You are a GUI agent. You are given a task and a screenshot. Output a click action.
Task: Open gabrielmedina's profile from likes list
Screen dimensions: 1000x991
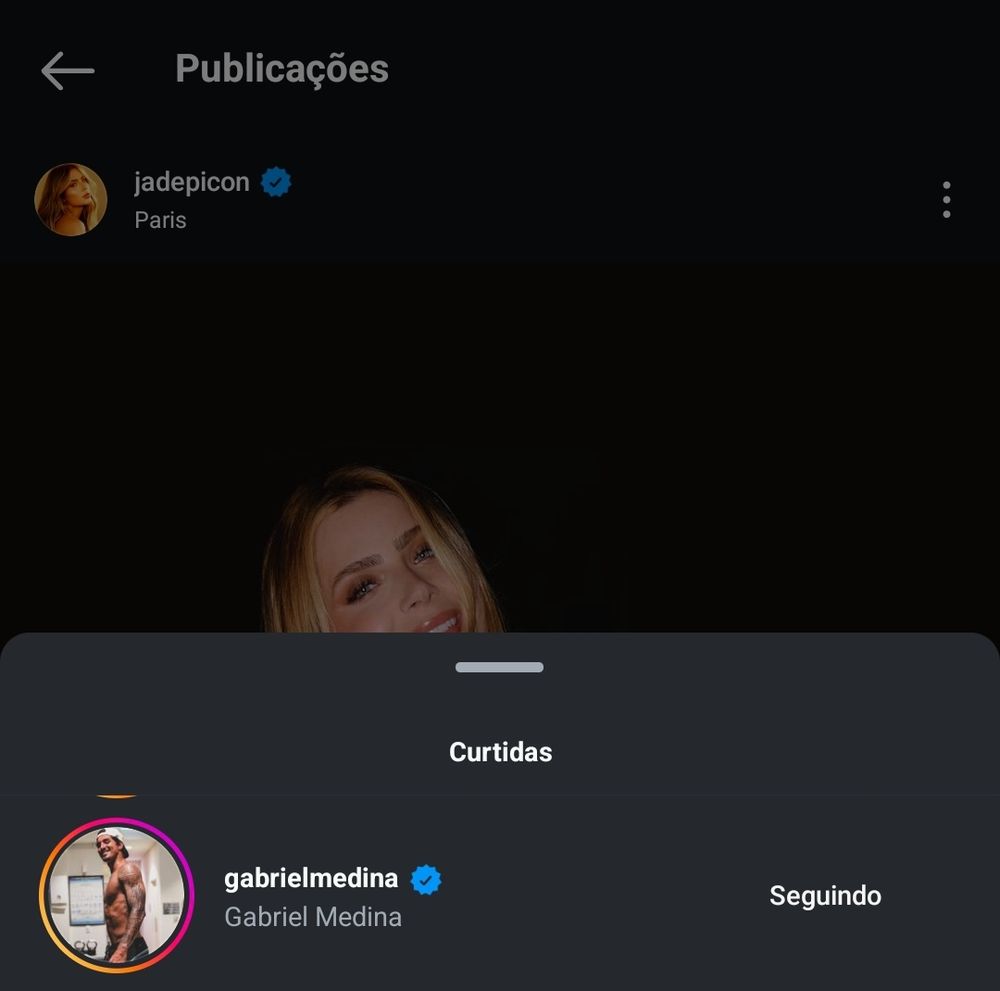point(311,879)
